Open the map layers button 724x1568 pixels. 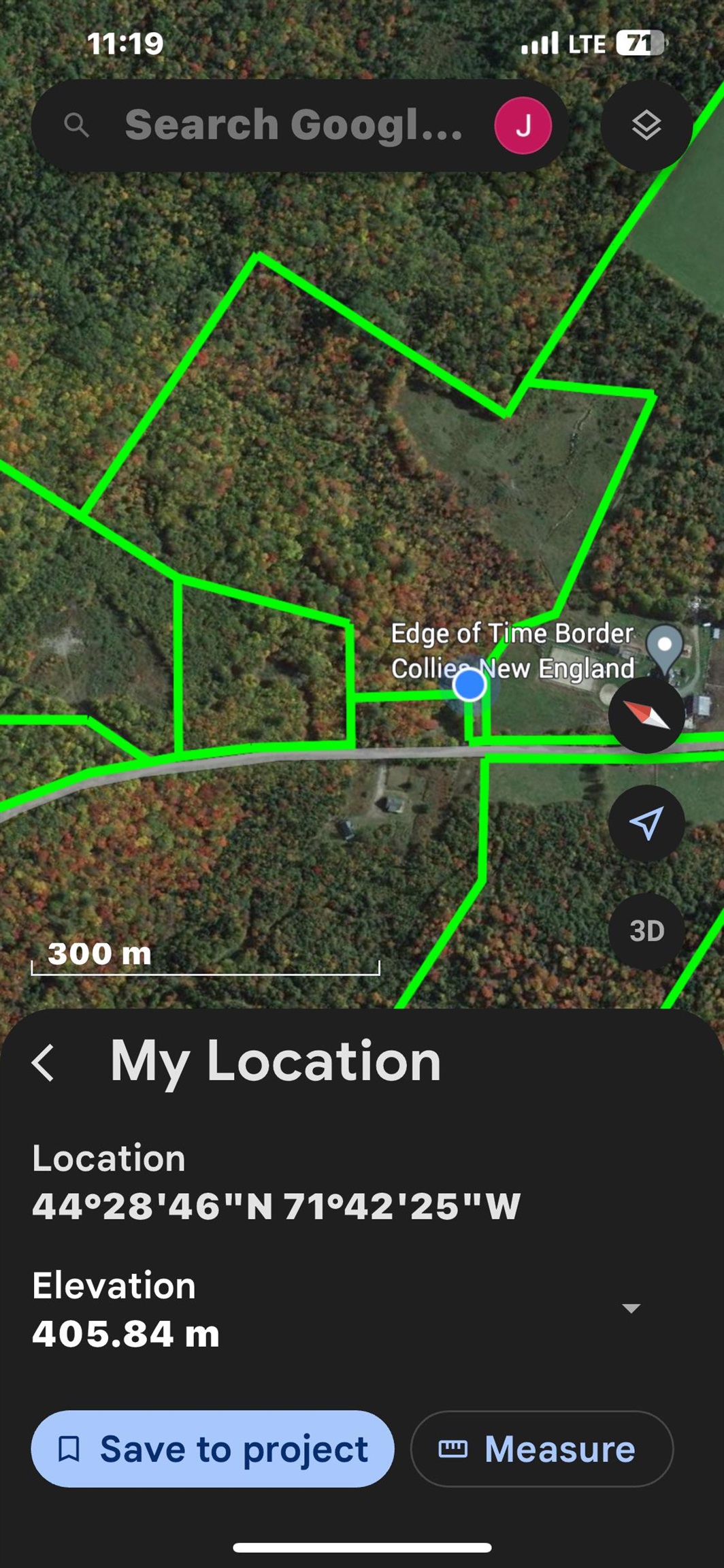coord(646,125)
